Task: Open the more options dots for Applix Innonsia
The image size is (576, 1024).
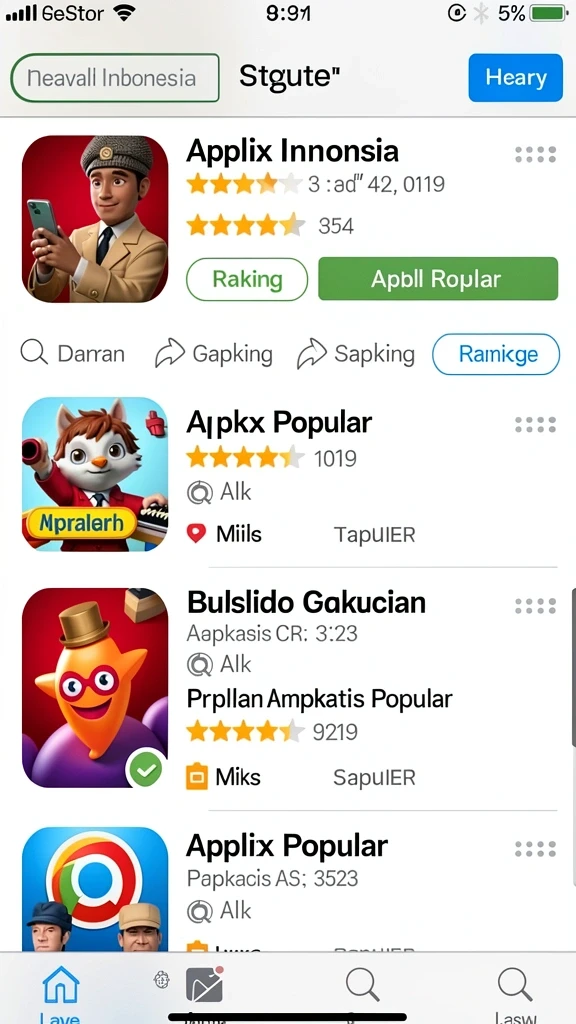Action: [x=535, y=155]
